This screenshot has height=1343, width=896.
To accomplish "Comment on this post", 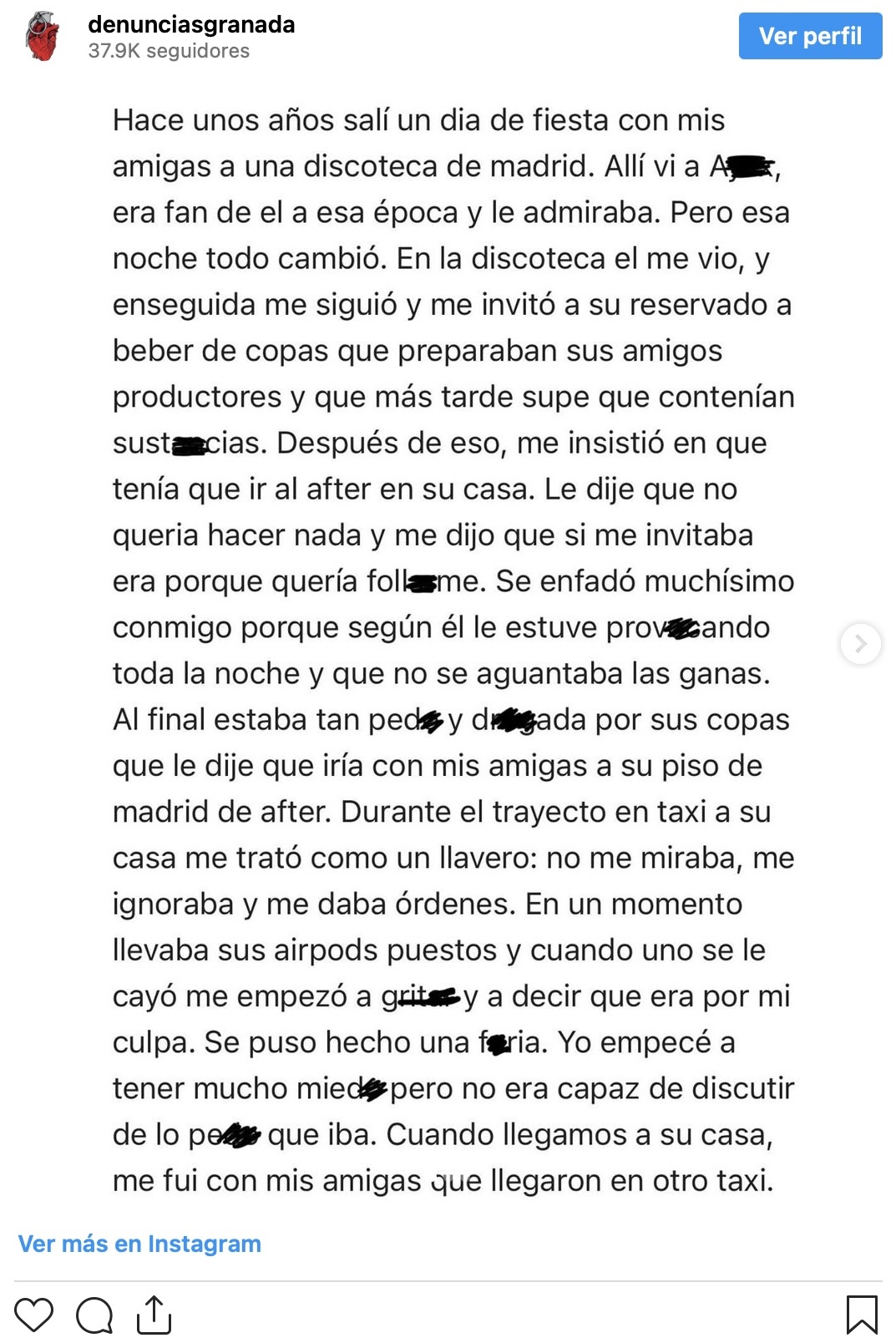I will 94,1315.
